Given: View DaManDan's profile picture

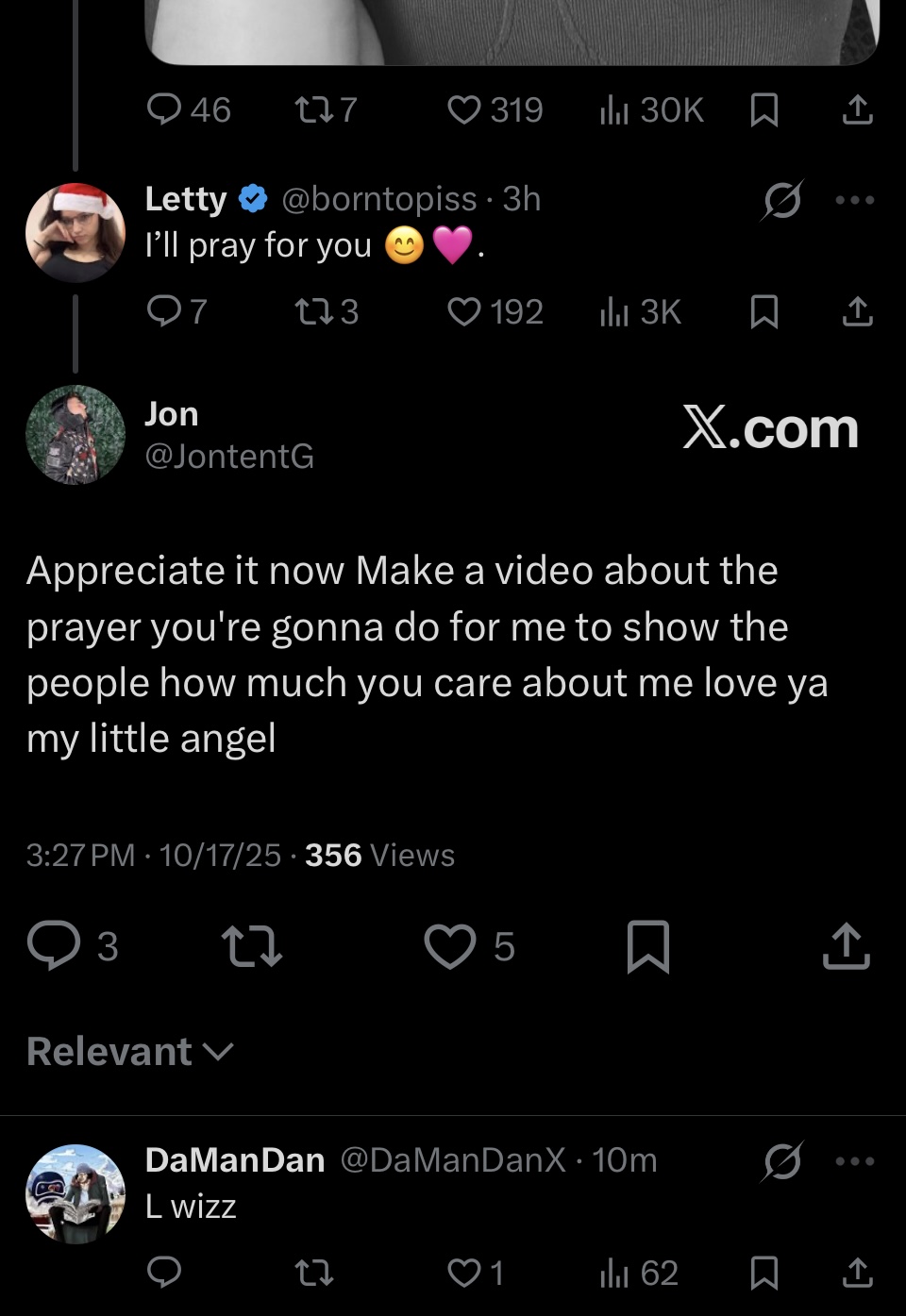Looking at the screenshot, I should point(75,1193).
